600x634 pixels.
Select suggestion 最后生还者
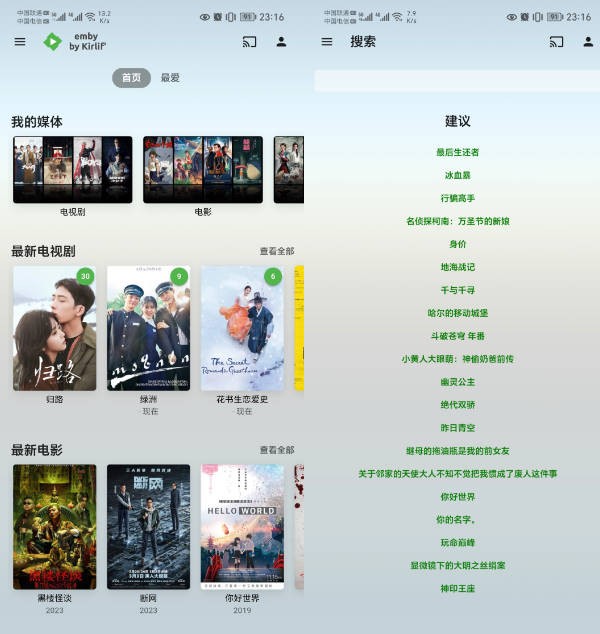457,152
